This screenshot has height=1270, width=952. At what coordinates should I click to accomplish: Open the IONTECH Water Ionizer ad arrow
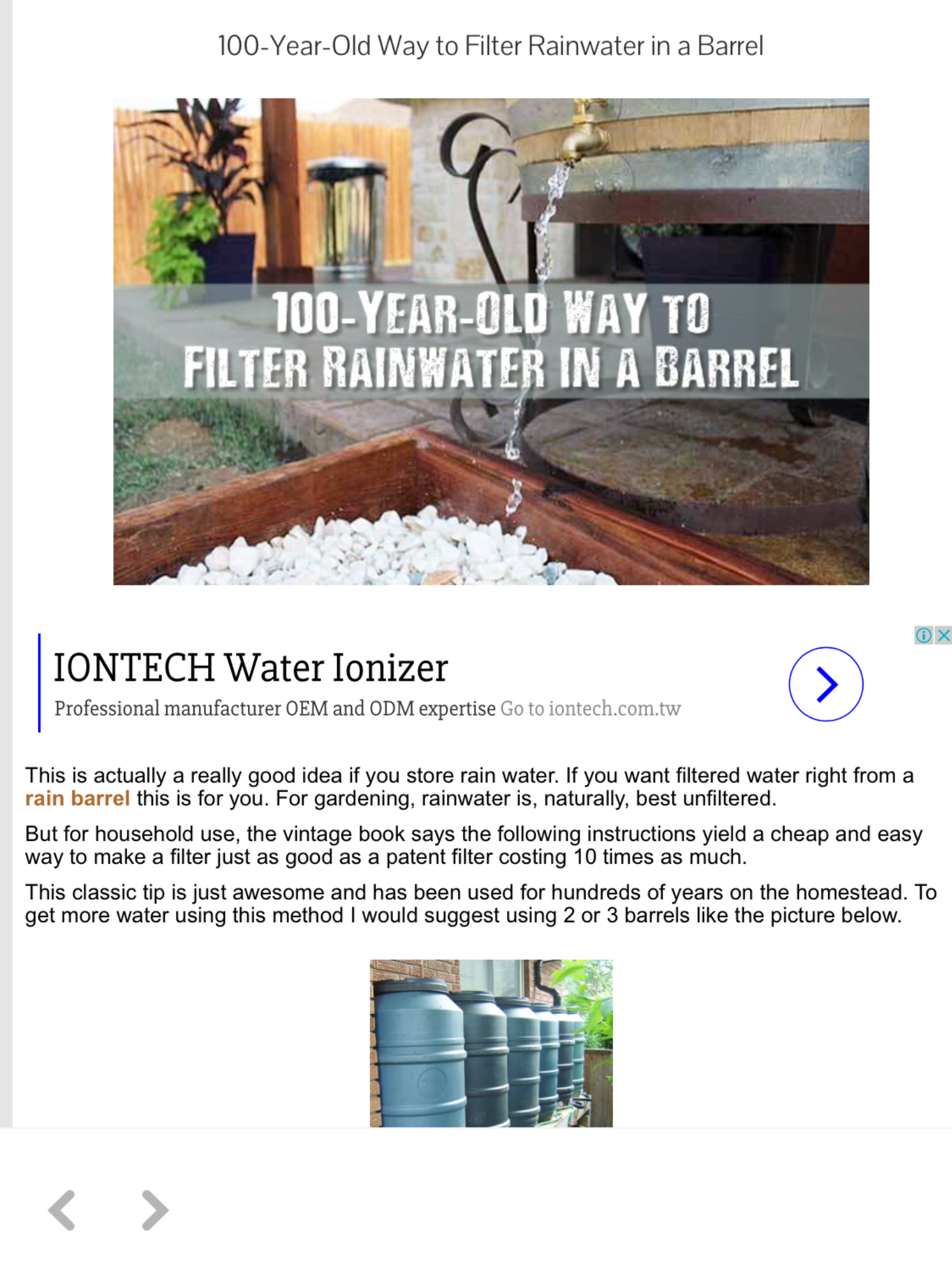(x=826, y=684)
